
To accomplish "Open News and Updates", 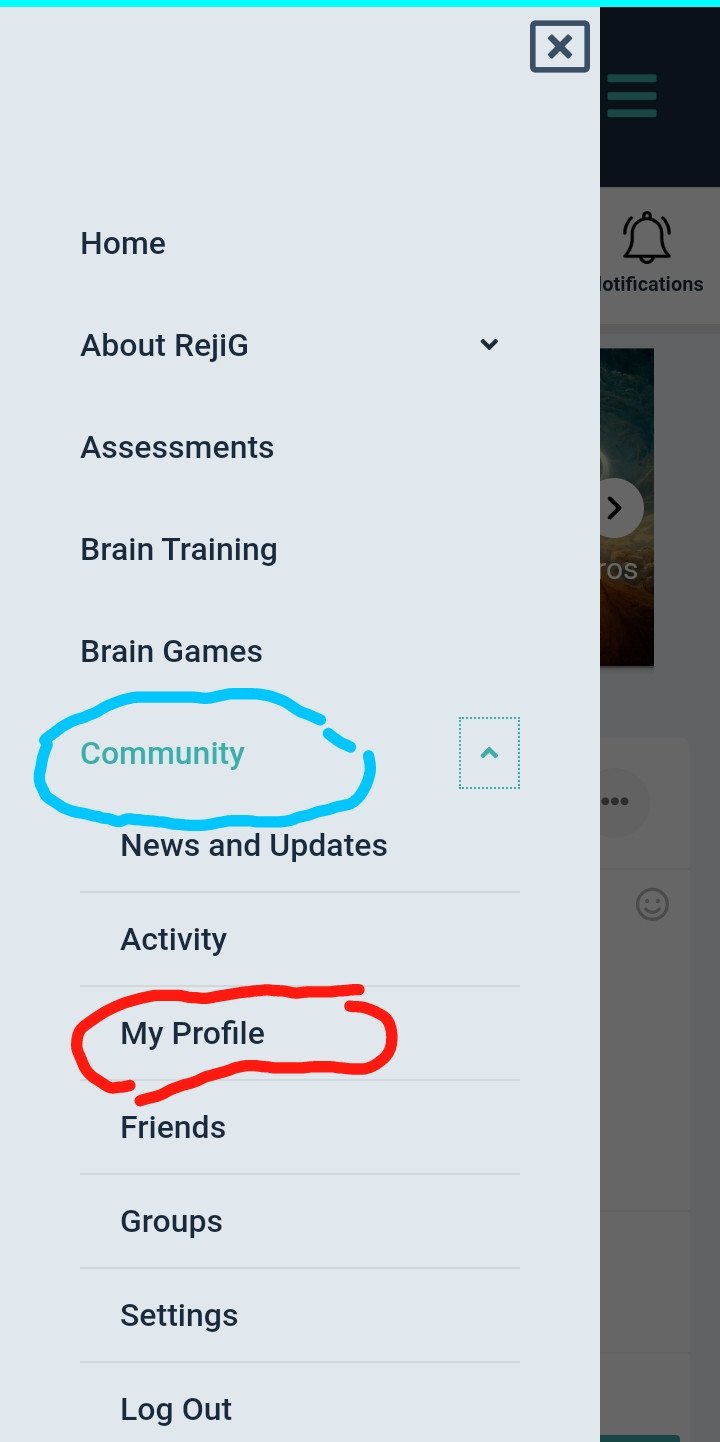I will tap(254, 845).
